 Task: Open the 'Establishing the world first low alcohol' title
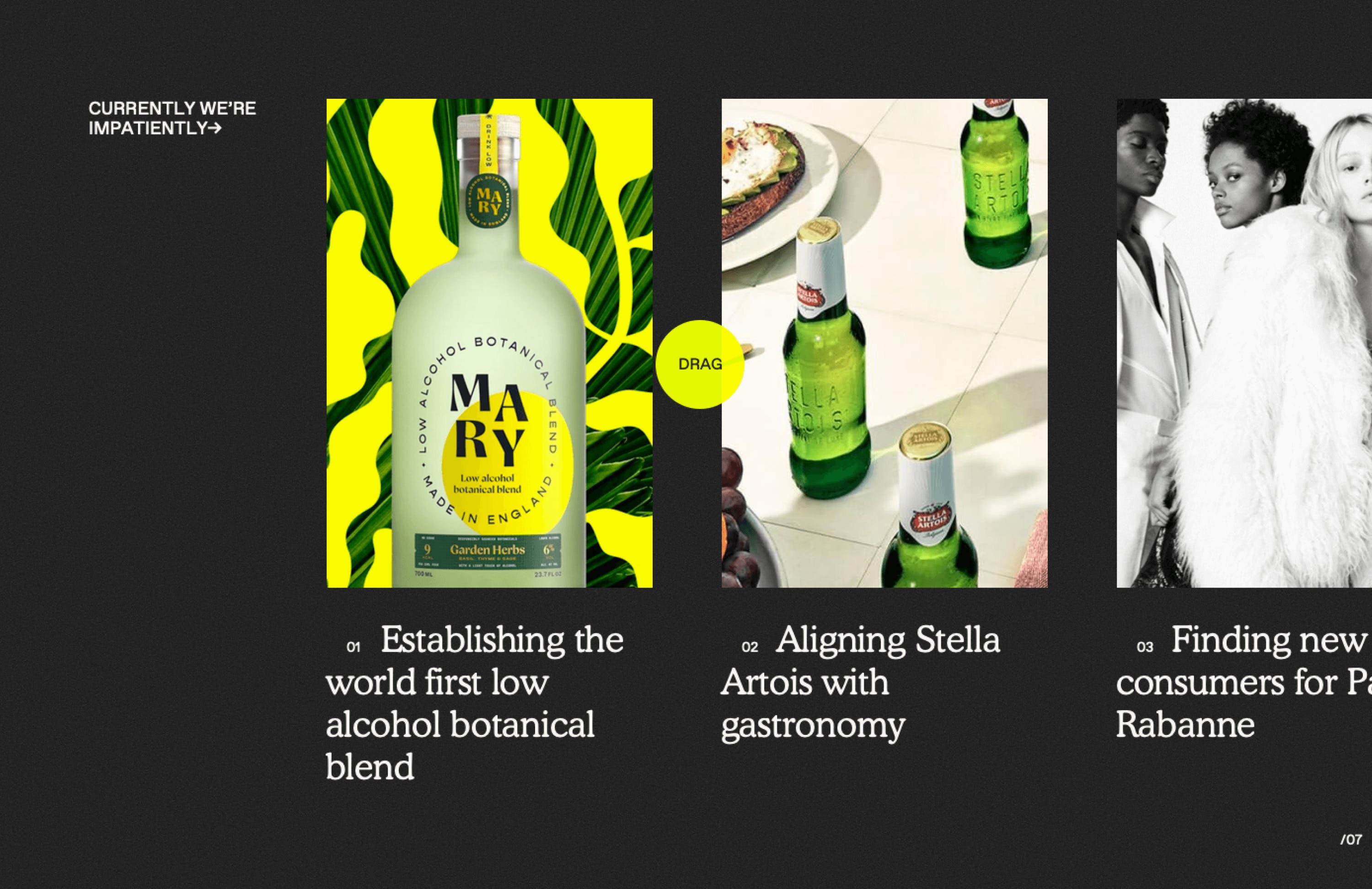pyautogui.click(x=474, y=703)
